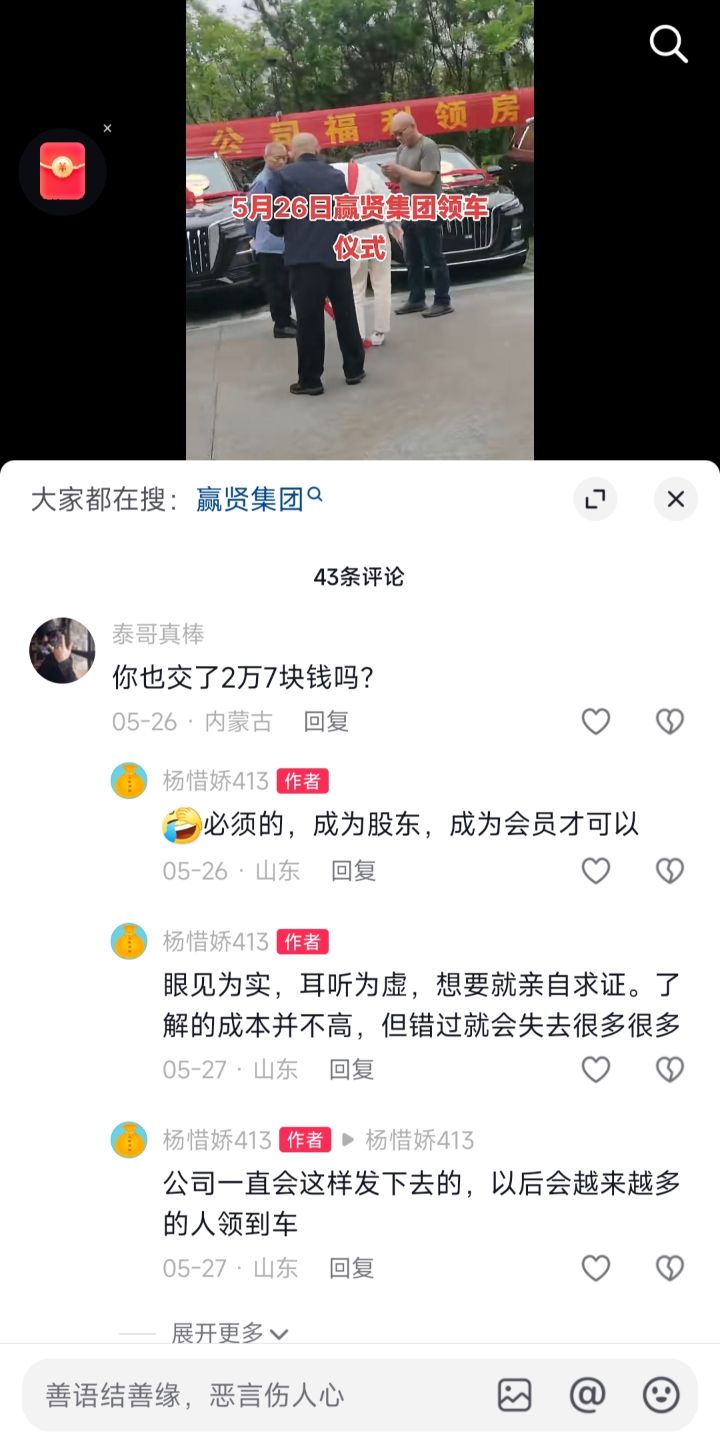720x1446 pixels.
Task: Dislike the reply 眼见为实，耳听为虚
Action: [669, 1069]
